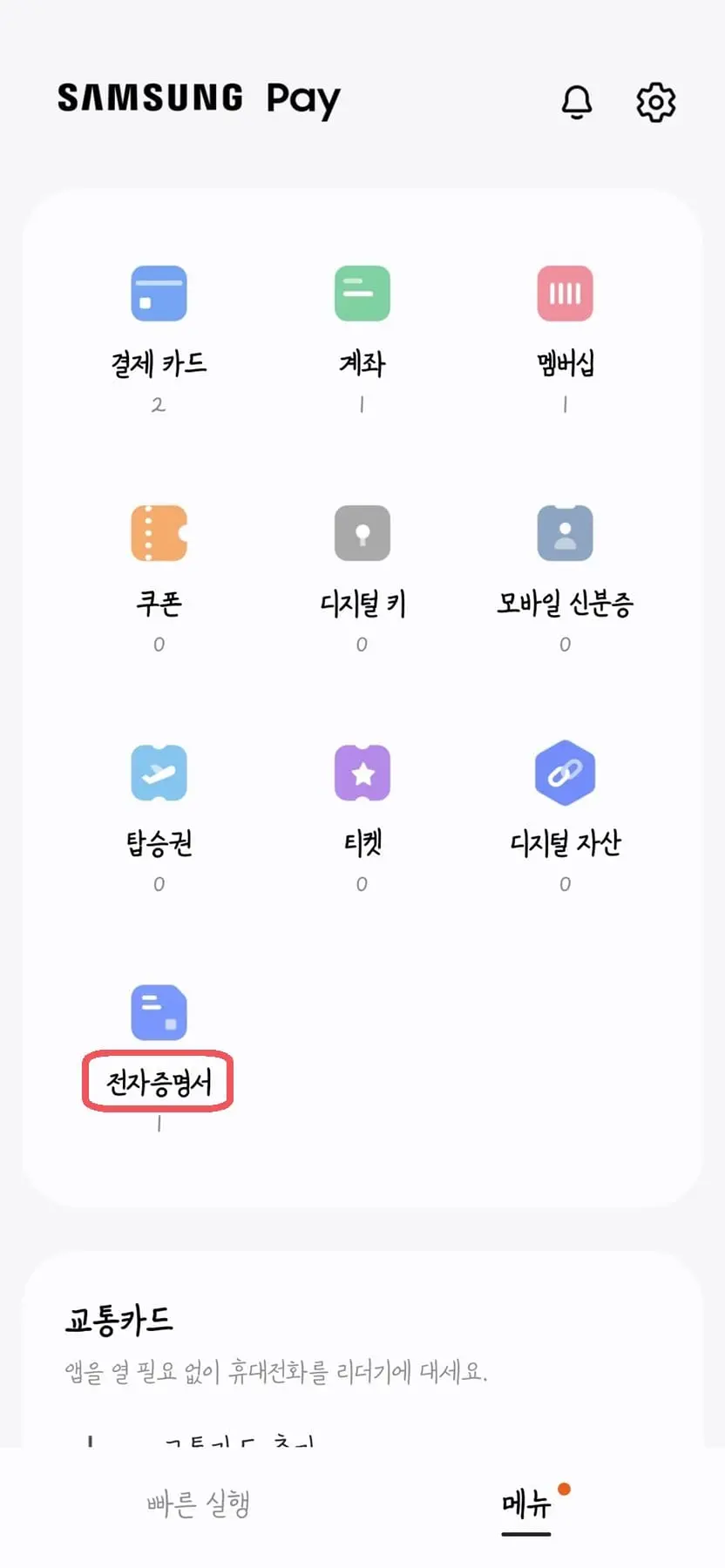Screen dimensions: 725x1568
Task: Tap the SAMSUNG Pay logo
Action: point(198,98)
